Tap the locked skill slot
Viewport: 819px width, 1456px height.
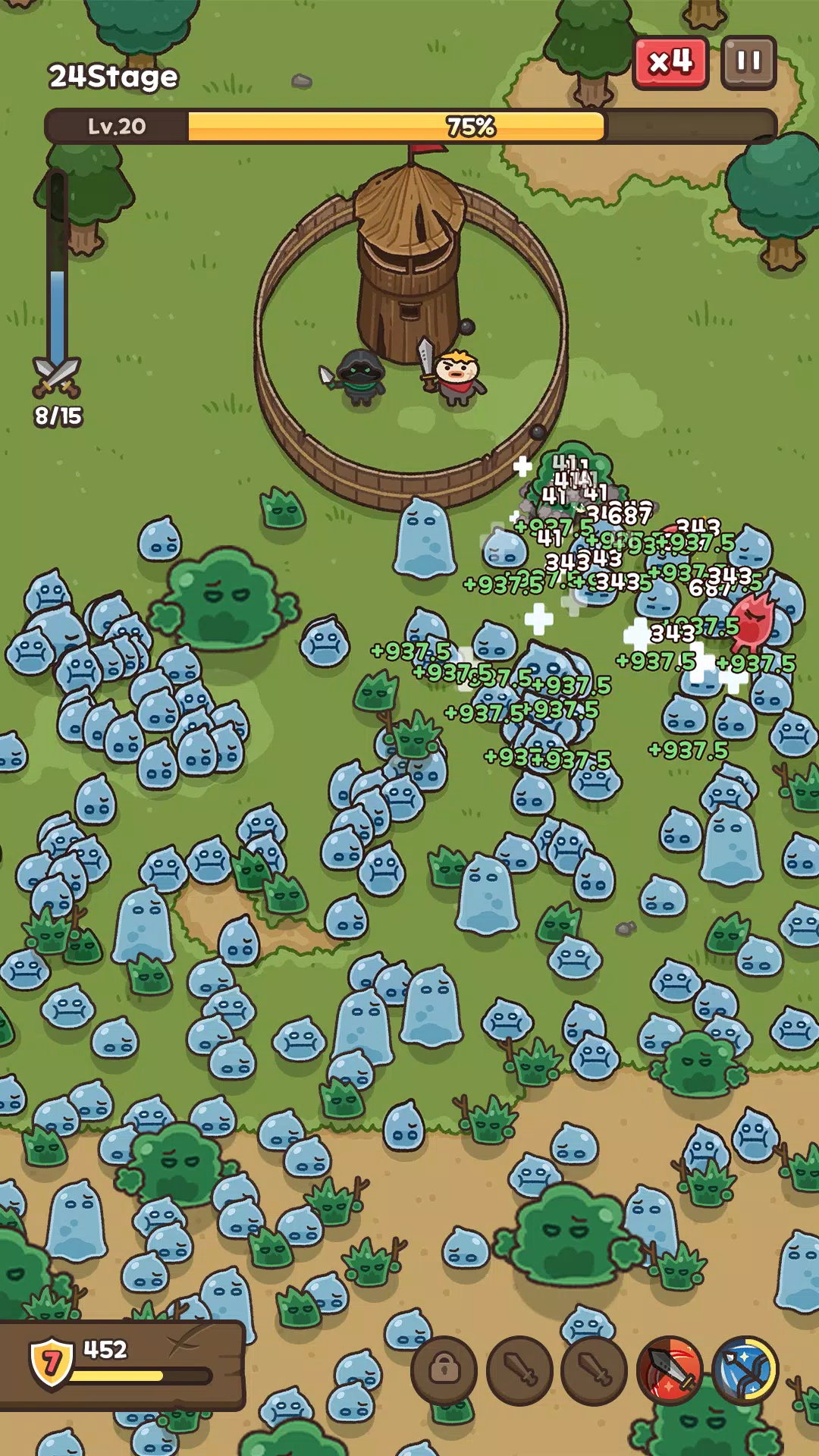pos(444,1370)
